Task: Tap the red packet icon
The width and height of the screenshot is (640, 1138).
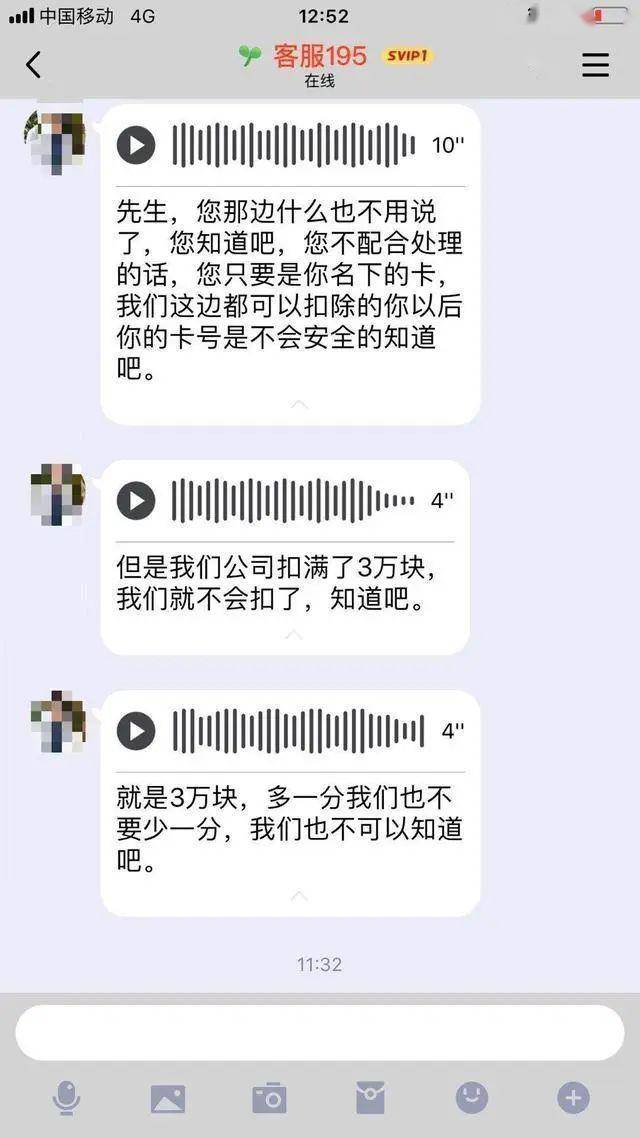Action: 370,1098
